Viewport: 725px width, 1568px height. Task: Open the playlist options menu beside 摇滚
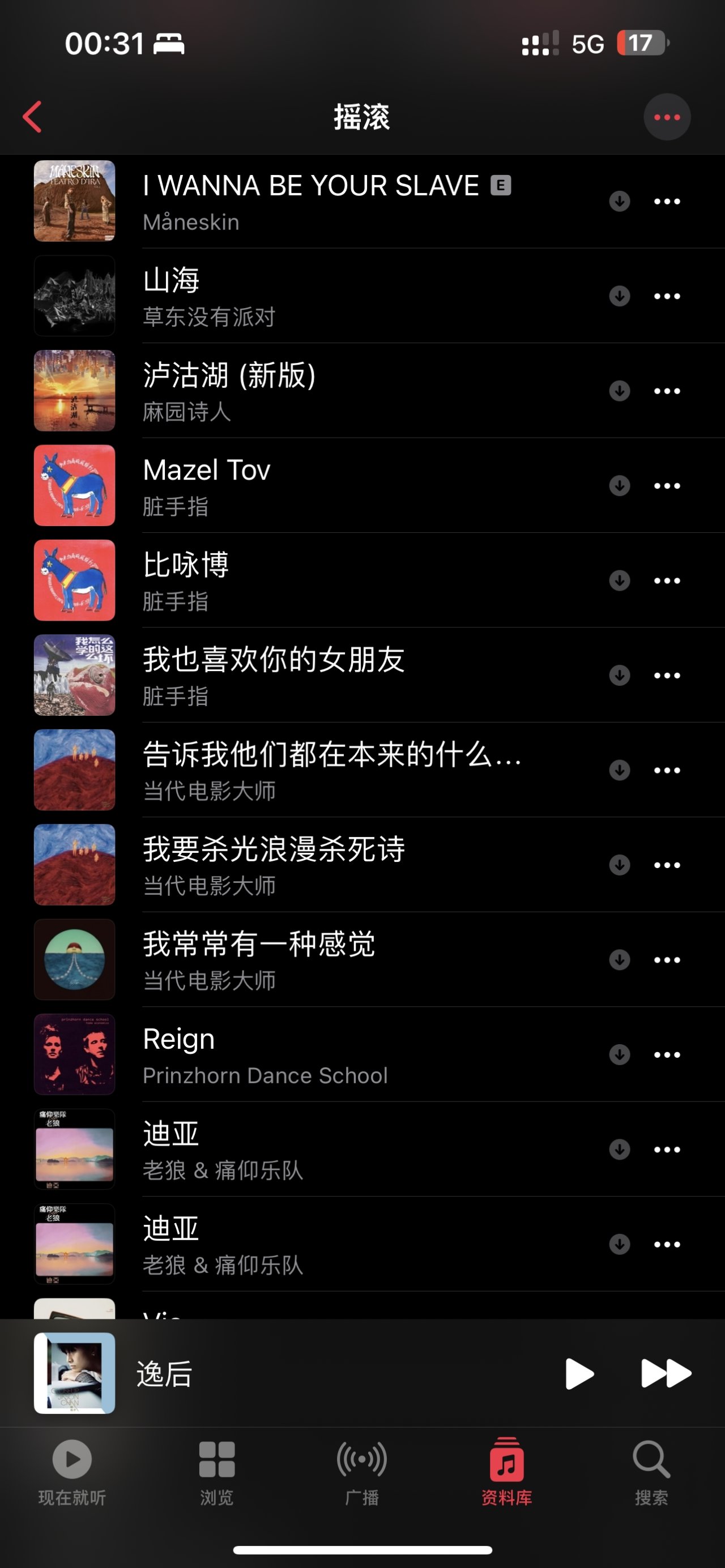pos(667,117)
